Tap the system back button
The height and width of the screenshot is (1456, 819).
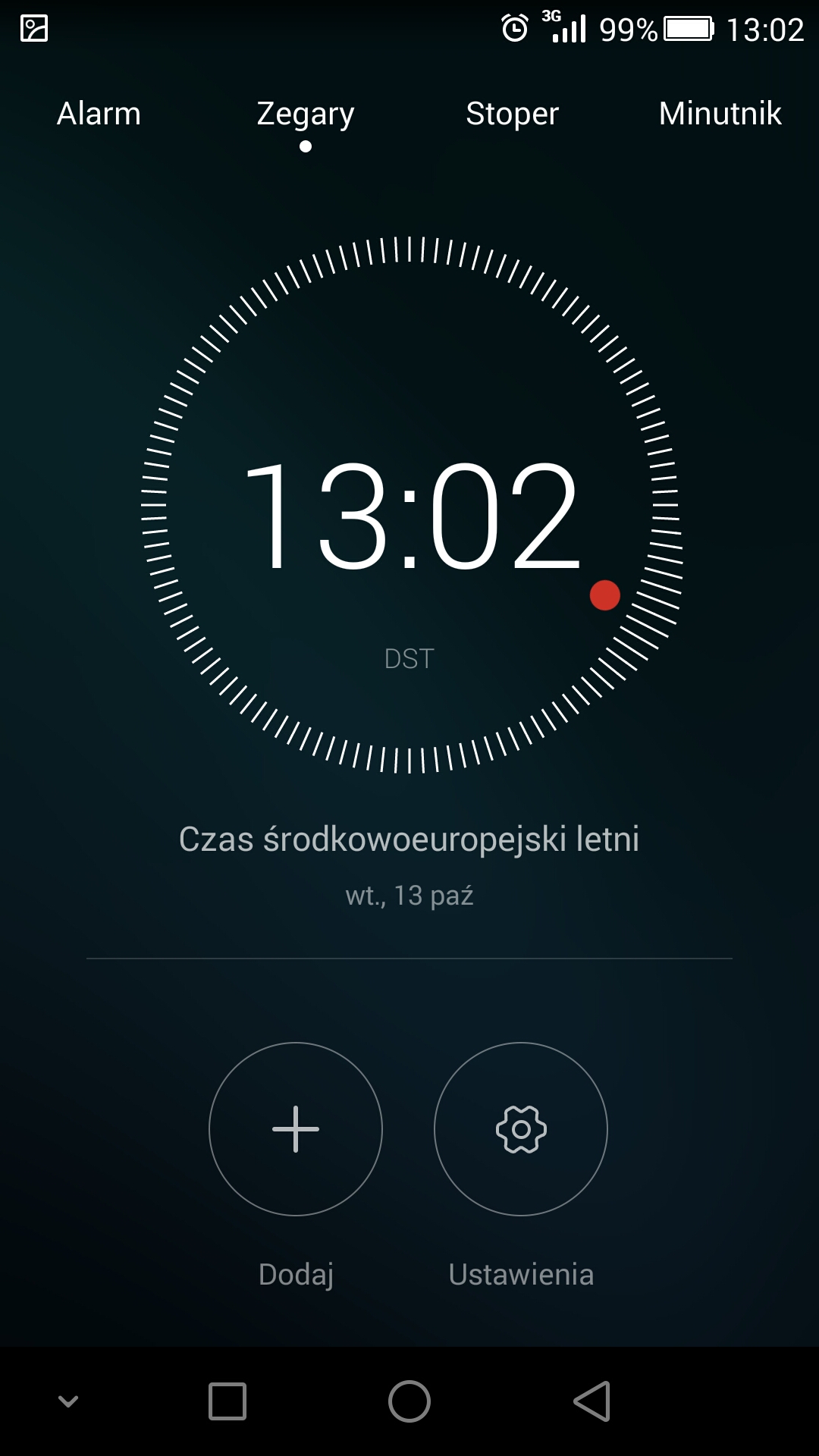592,1401
